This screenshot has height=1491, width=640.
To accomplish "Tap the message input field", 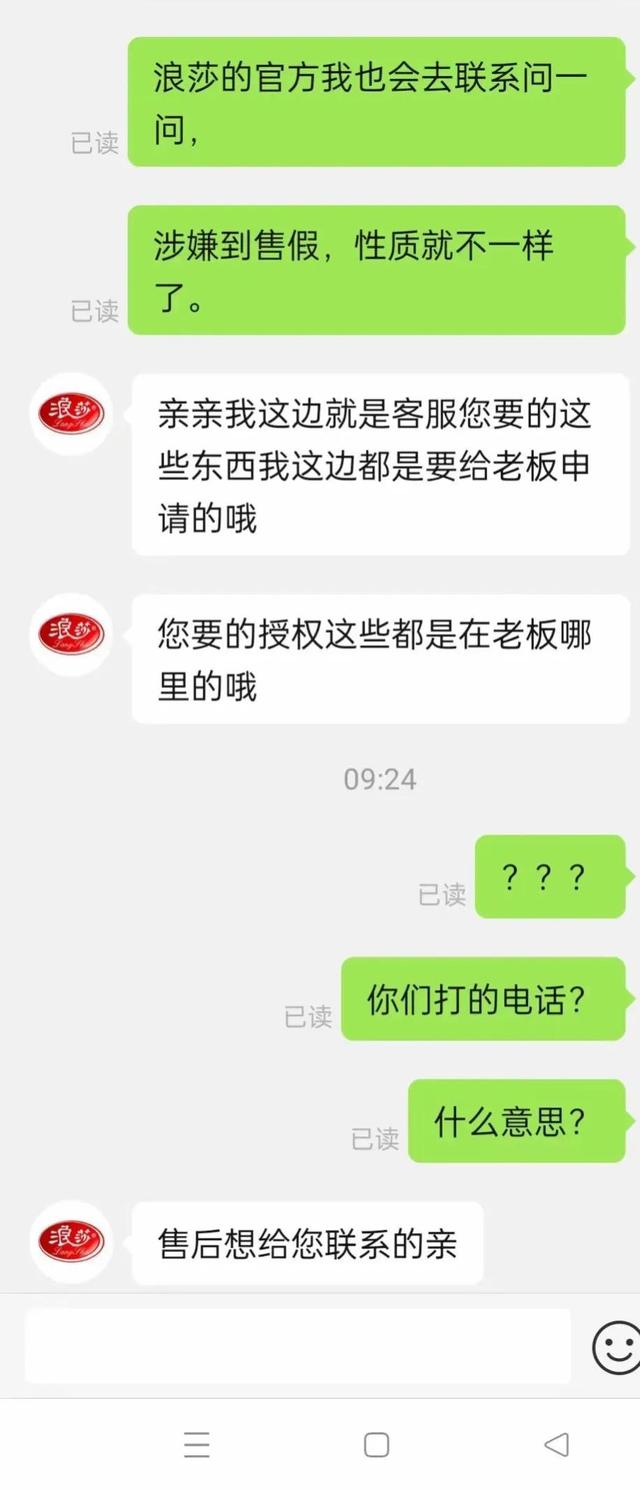I will tap(297, 1346).
